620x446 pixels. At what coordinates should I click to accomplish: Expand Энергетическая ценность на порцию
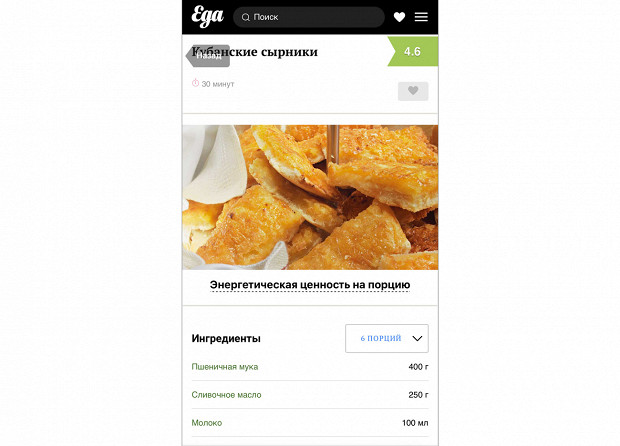310,285
